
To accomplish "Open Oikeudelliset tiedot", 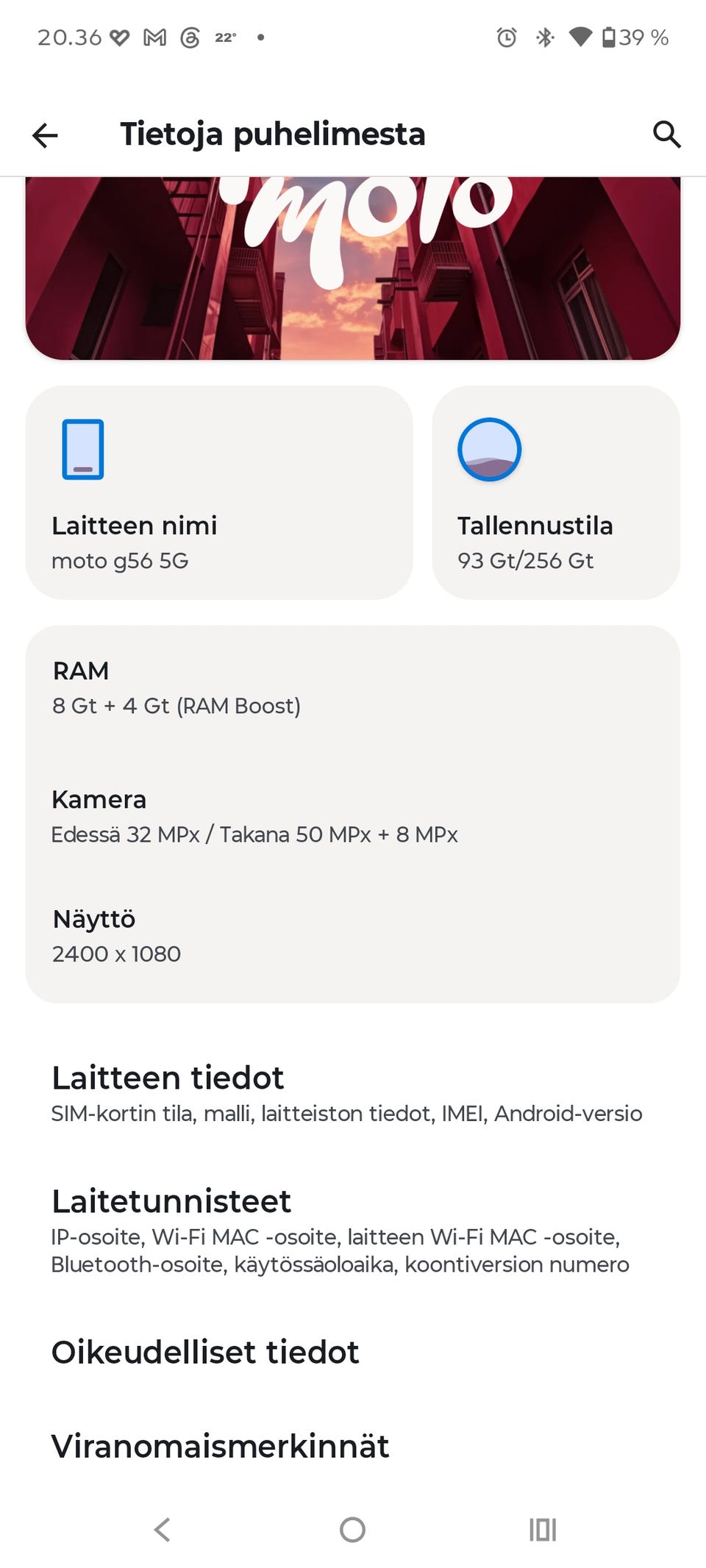I will [x=353, y=1352].
